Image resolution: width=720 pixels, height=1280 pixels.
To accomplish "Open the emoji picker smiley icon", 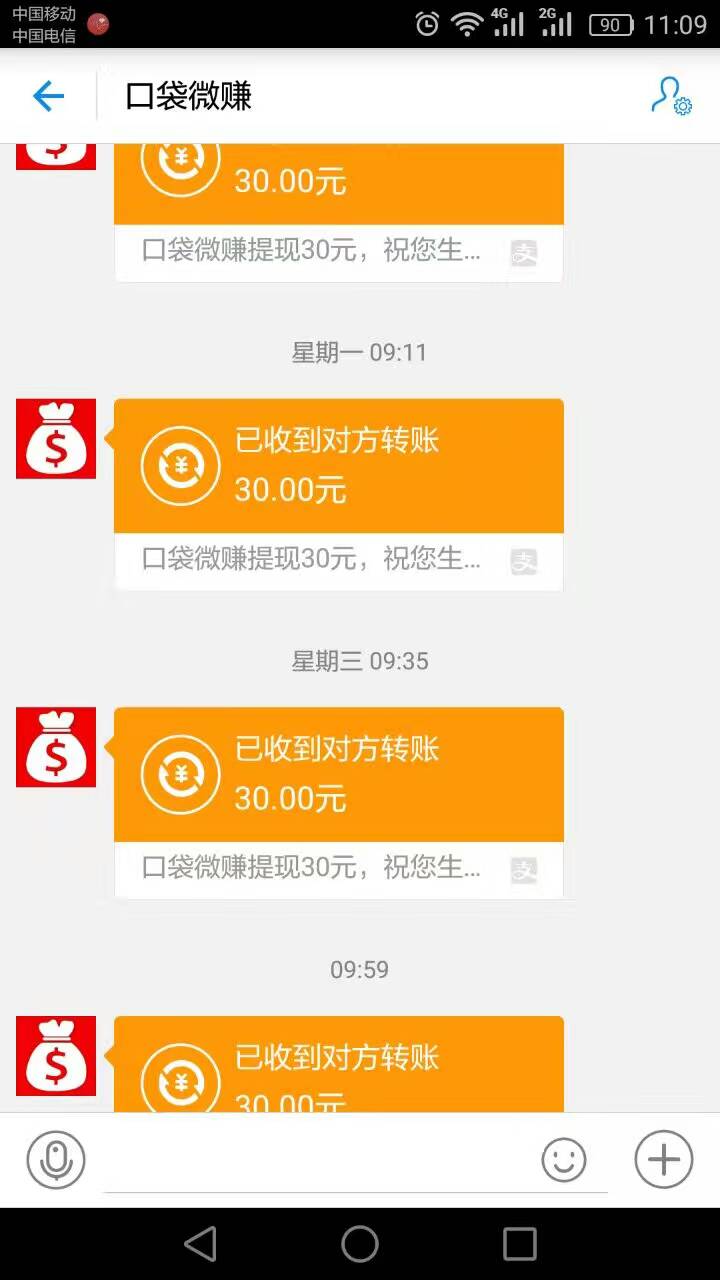I will [x=563, y=1159].
